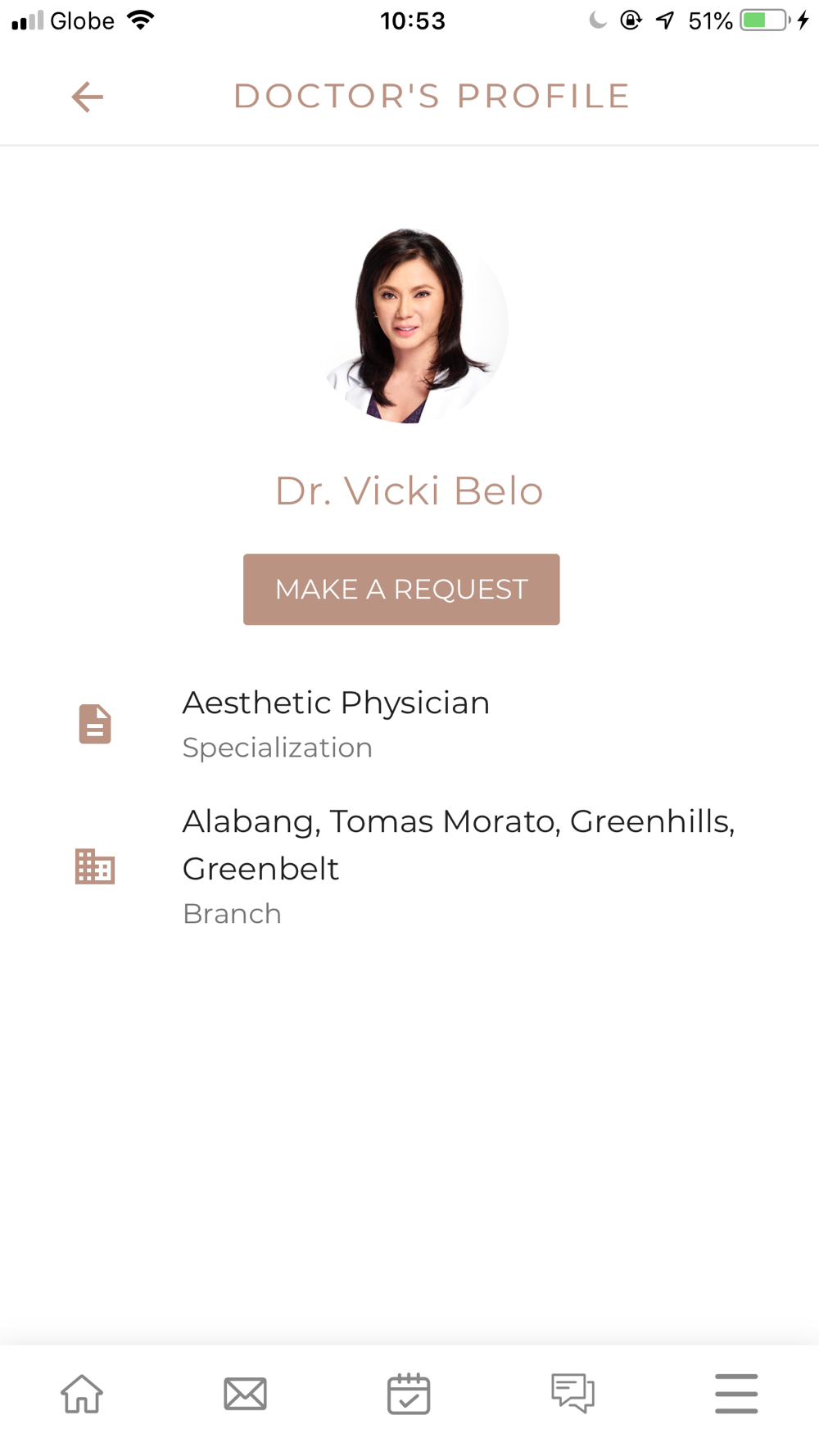Open the home tab
This screenshot has height=1456, width=819.
82,1394
